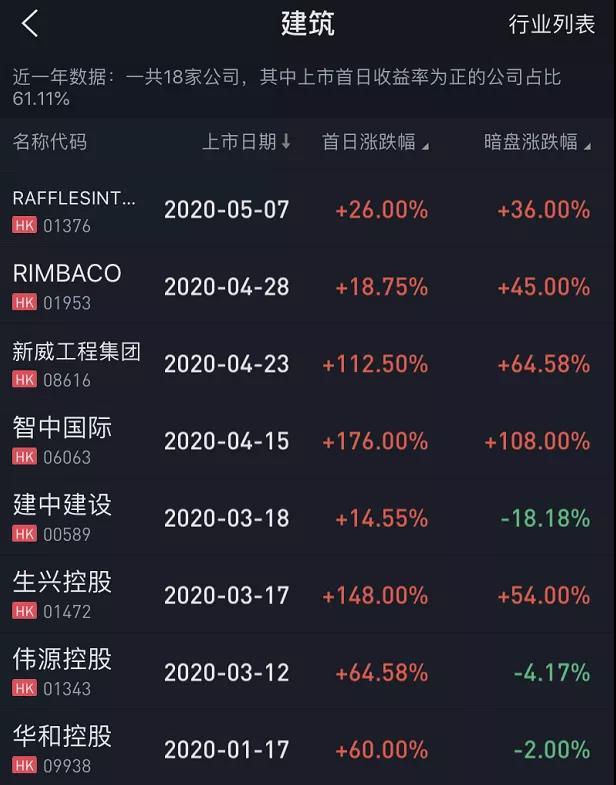Go back using the top-left arrow
The image size is (616, 785).
30,24
